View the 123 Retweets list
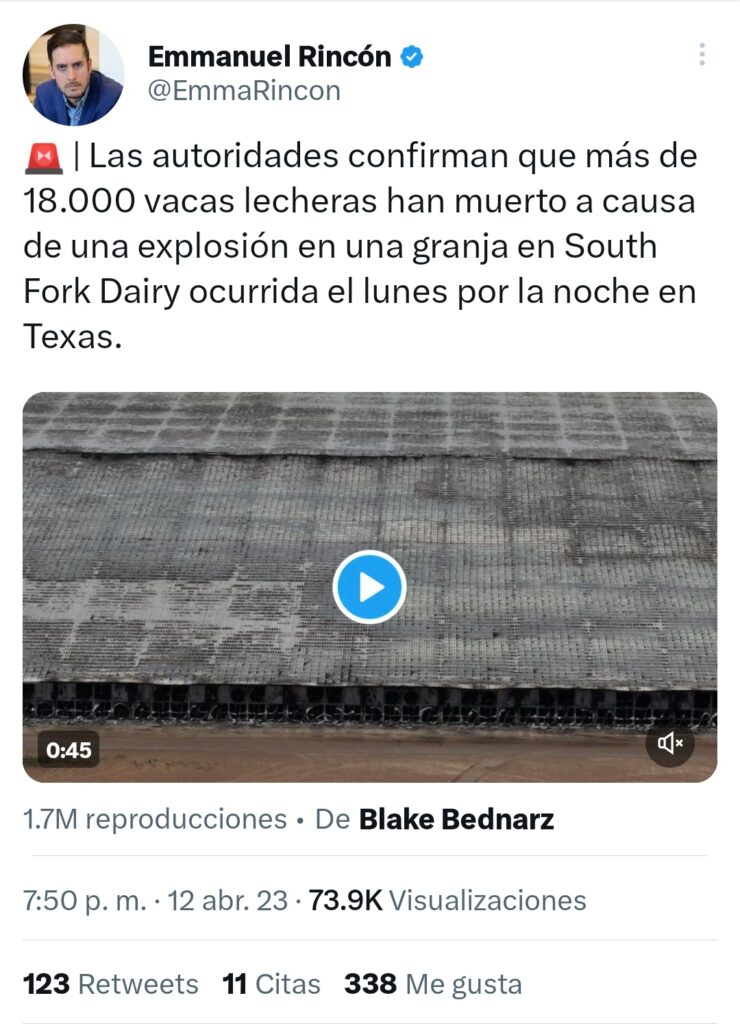The height and width of the screenshot is (1024, 740). [111, 984]
